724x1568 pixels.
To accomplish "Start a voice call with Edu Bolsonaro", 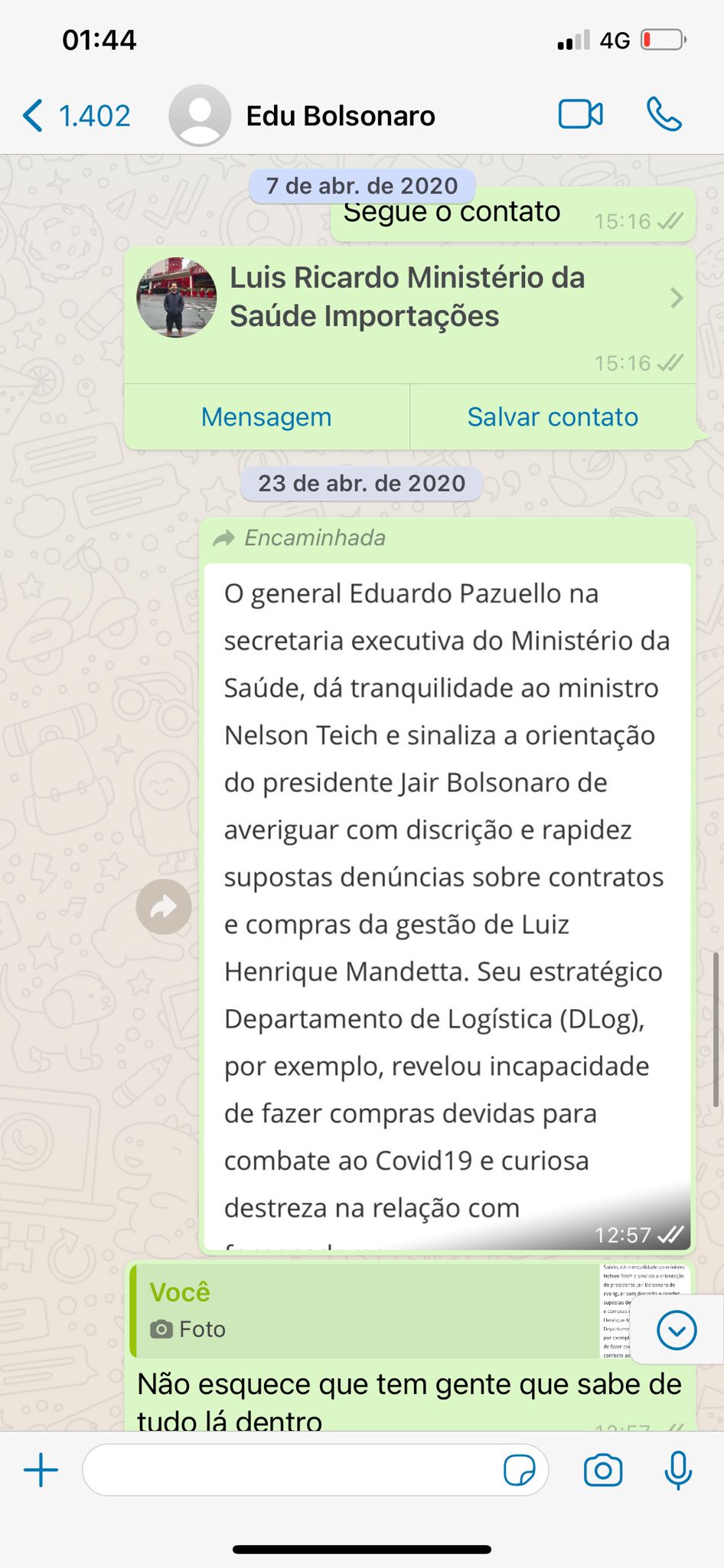I will 664,115.
